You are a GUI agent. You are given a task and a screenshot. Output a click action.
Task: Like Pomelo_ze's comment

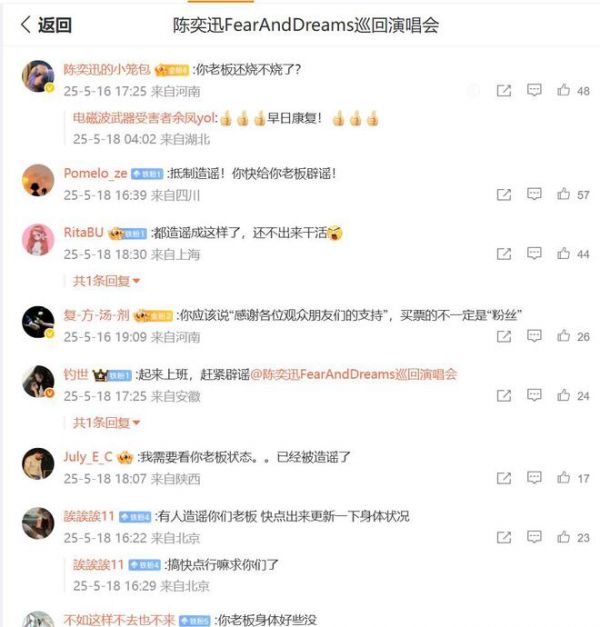click(x=564, y=194)
